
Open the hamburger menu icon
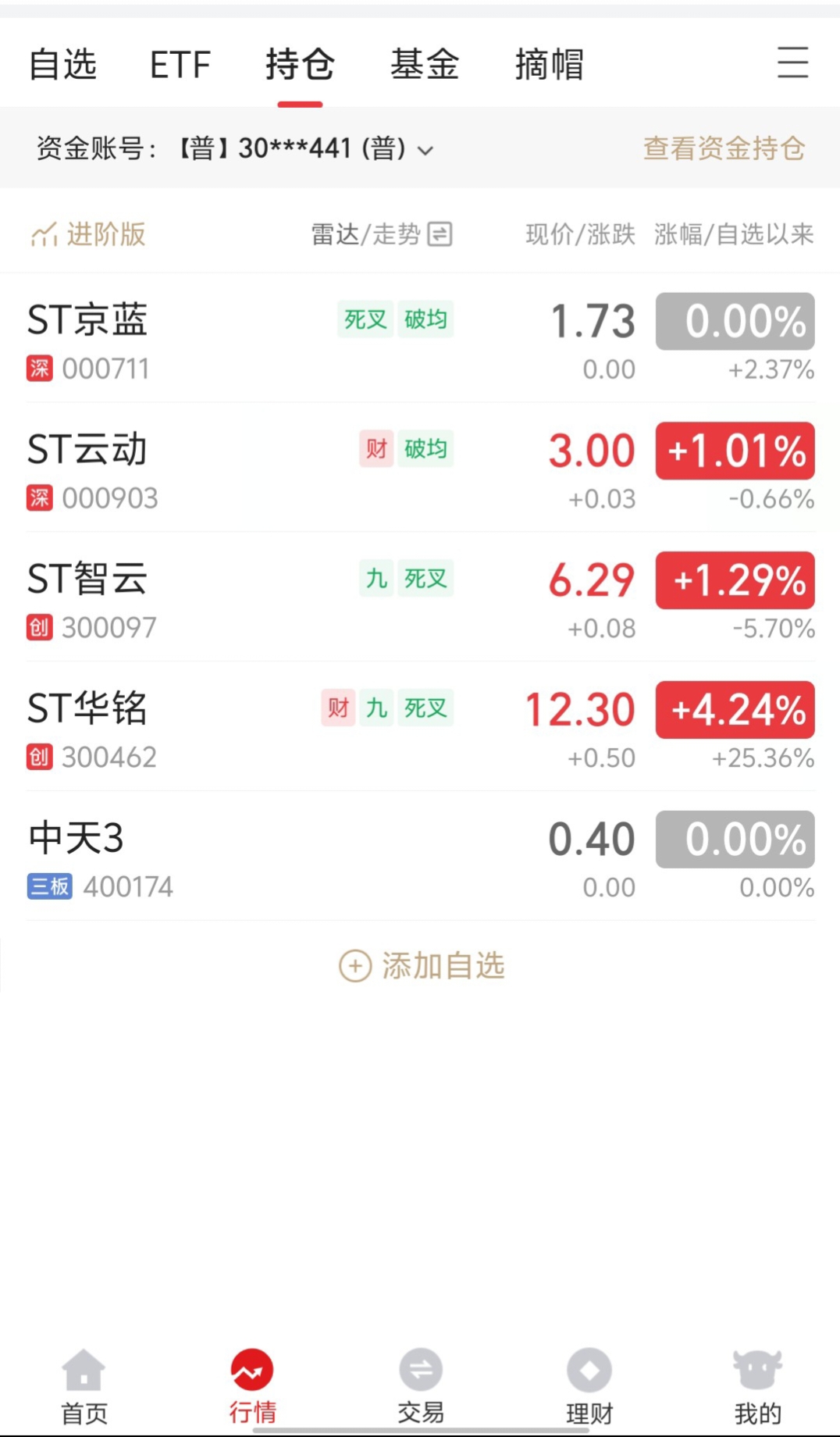tap(792, 62)
